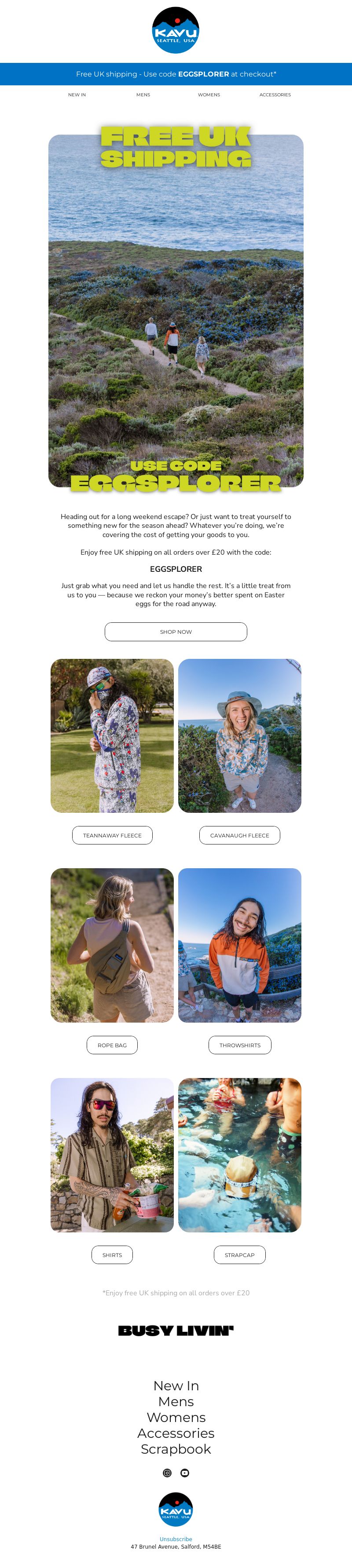View the Cavanaugh Fleece product
352x1568 pixels.
coord(239,835)
